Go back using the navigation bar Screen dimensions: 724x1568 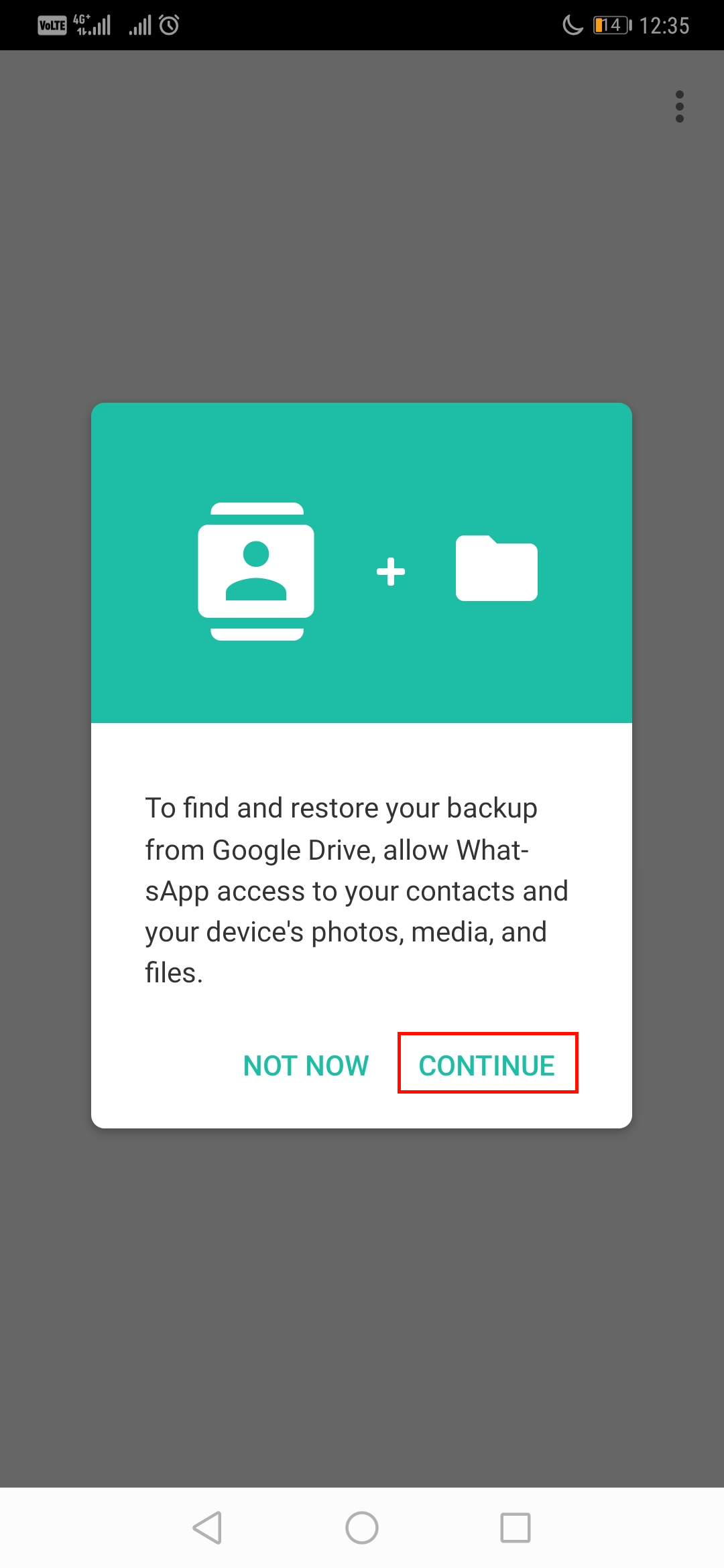point(207,1527)
